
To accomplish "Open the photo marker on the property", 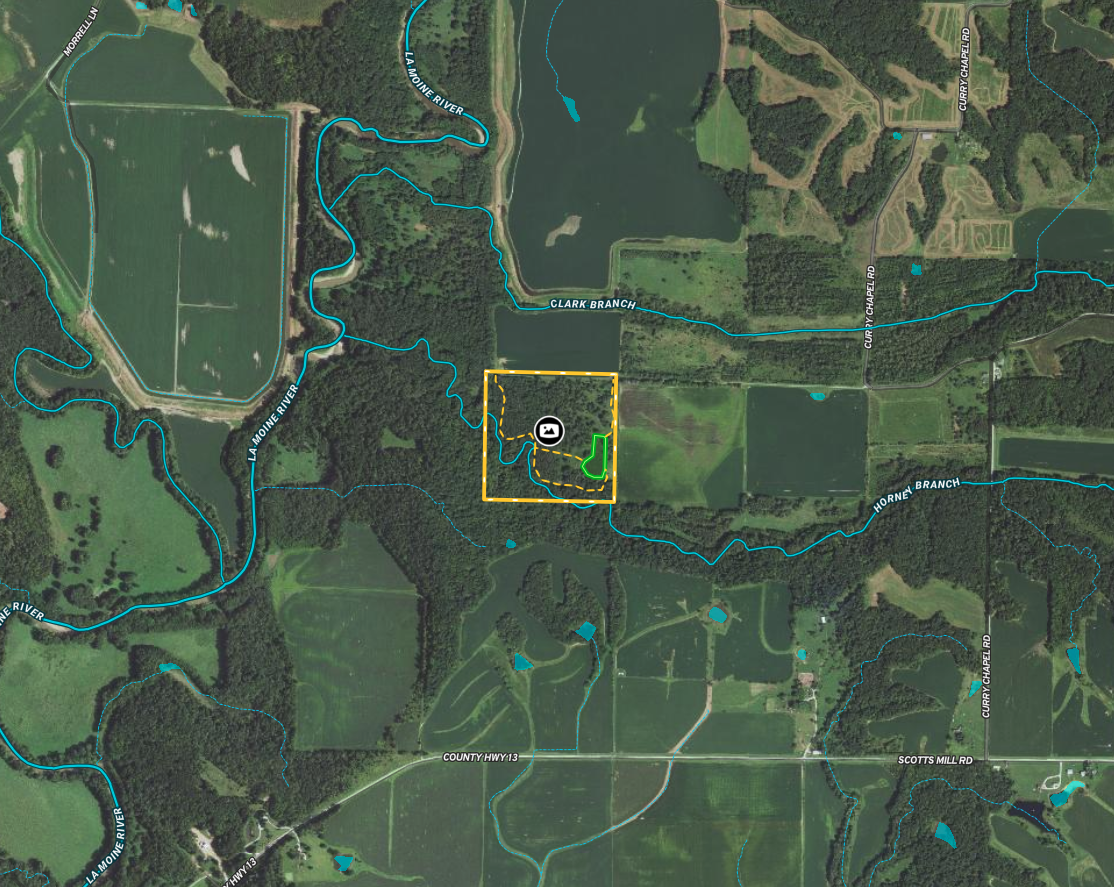I will 548,431.
